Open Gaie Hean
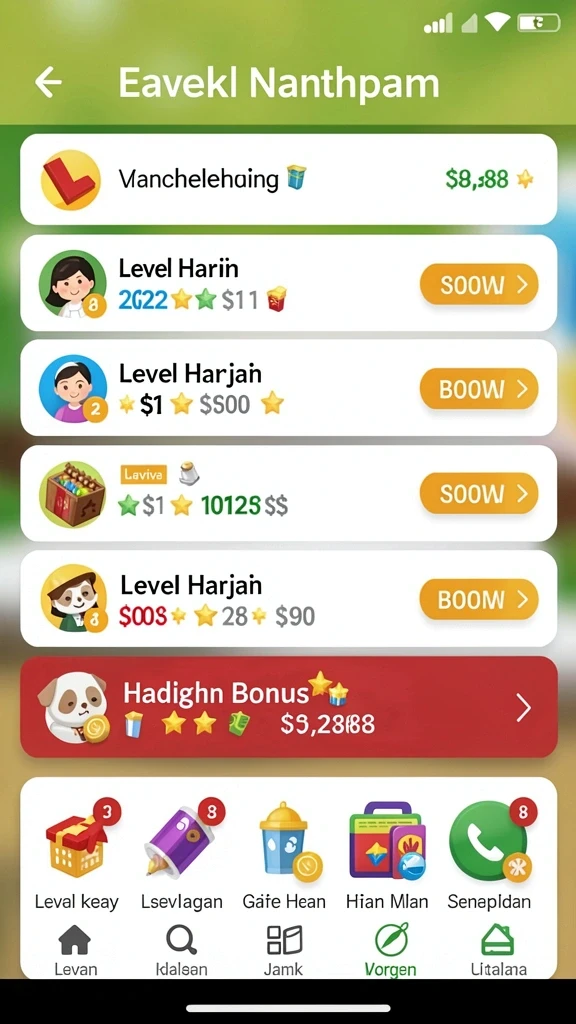 tap(284, 856)
